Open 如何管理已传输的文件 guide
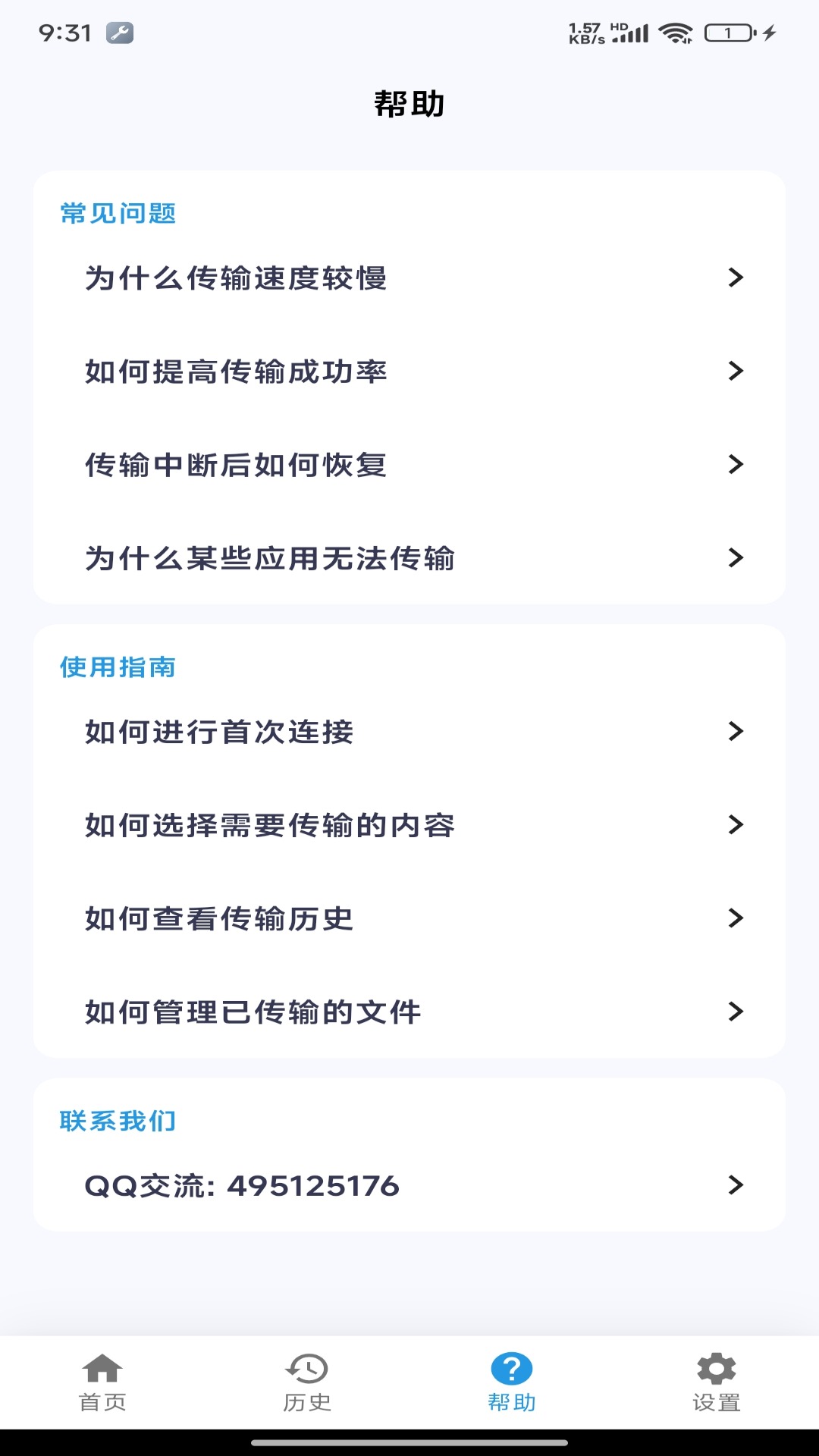The image size is (819, 1456). click(x=409, y=1012)
